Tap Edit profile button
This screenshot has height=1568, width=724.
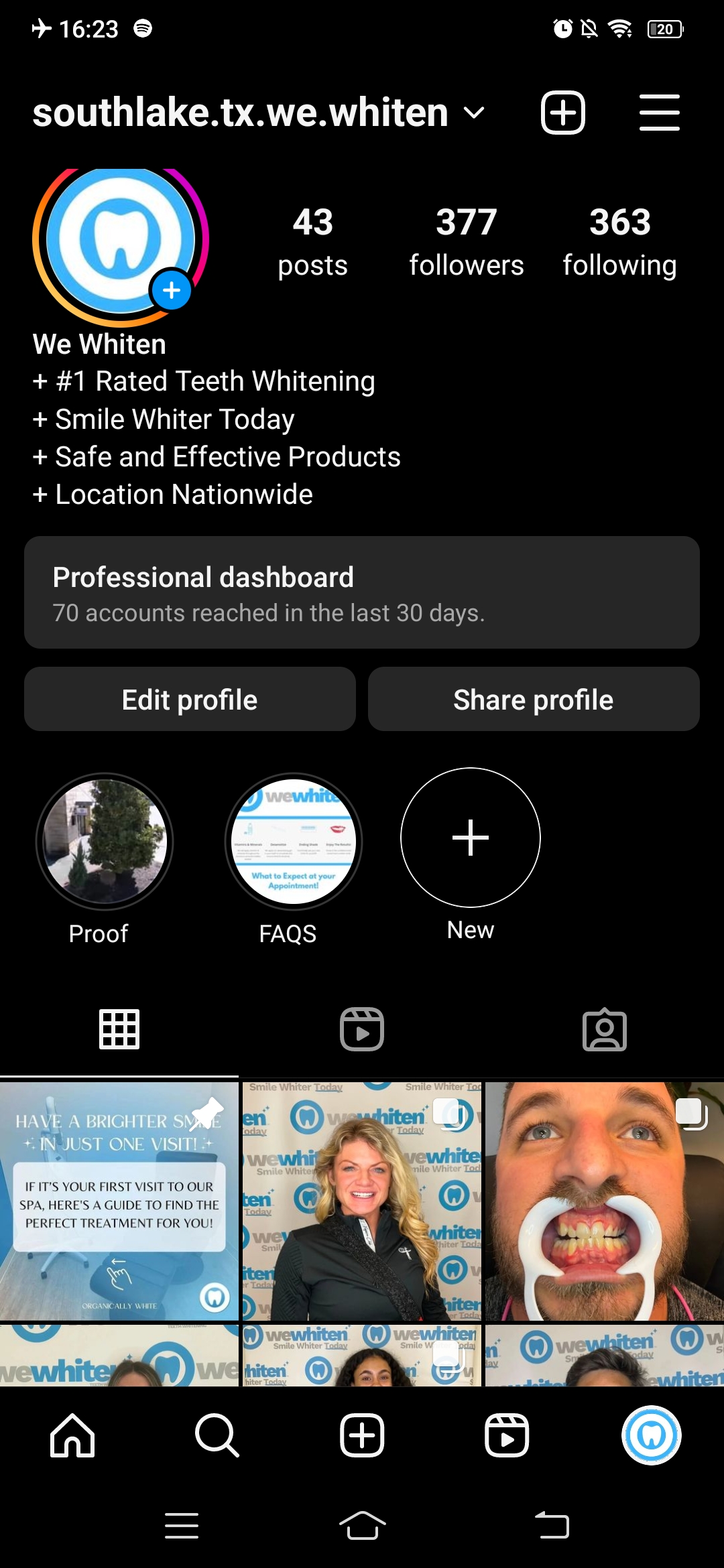pyautogui.click(x=190, y=699)
